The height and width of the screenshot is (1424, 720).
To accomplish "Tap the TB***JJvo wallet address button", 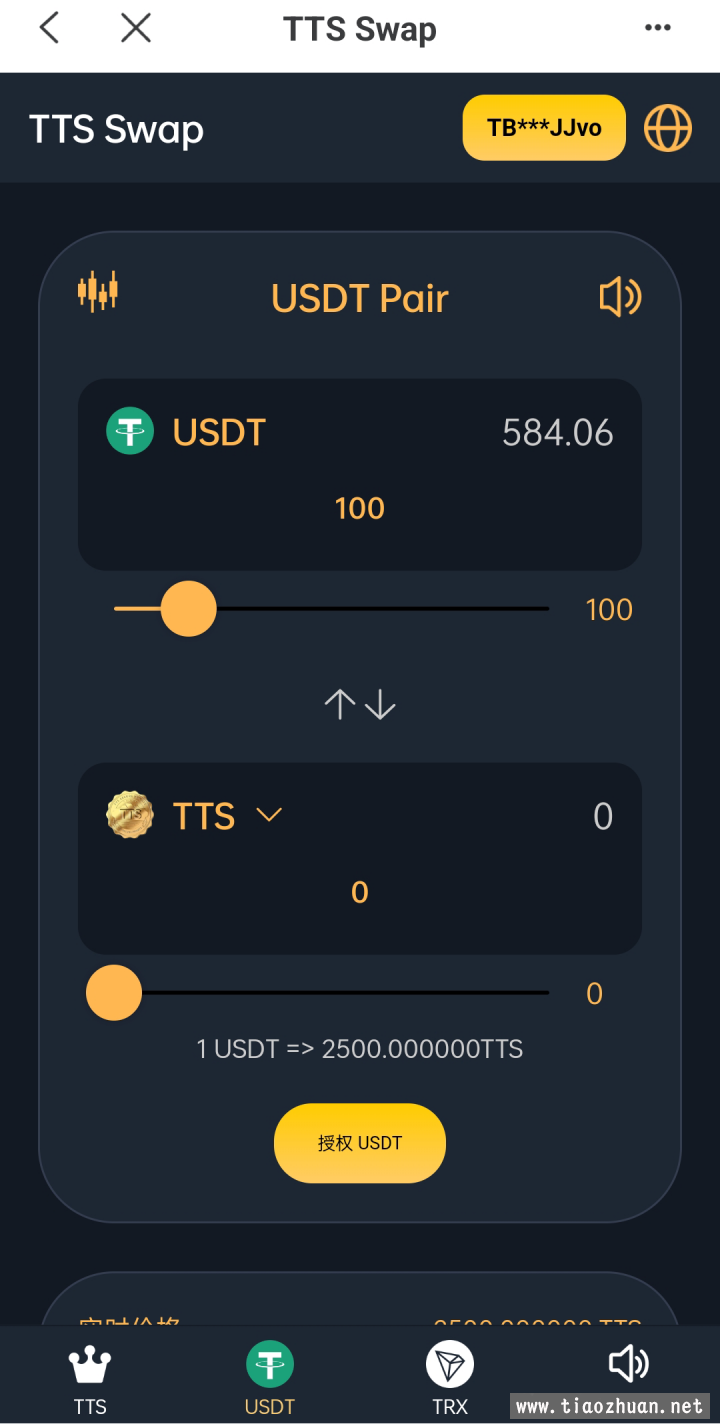I will [x=544, y=128].
